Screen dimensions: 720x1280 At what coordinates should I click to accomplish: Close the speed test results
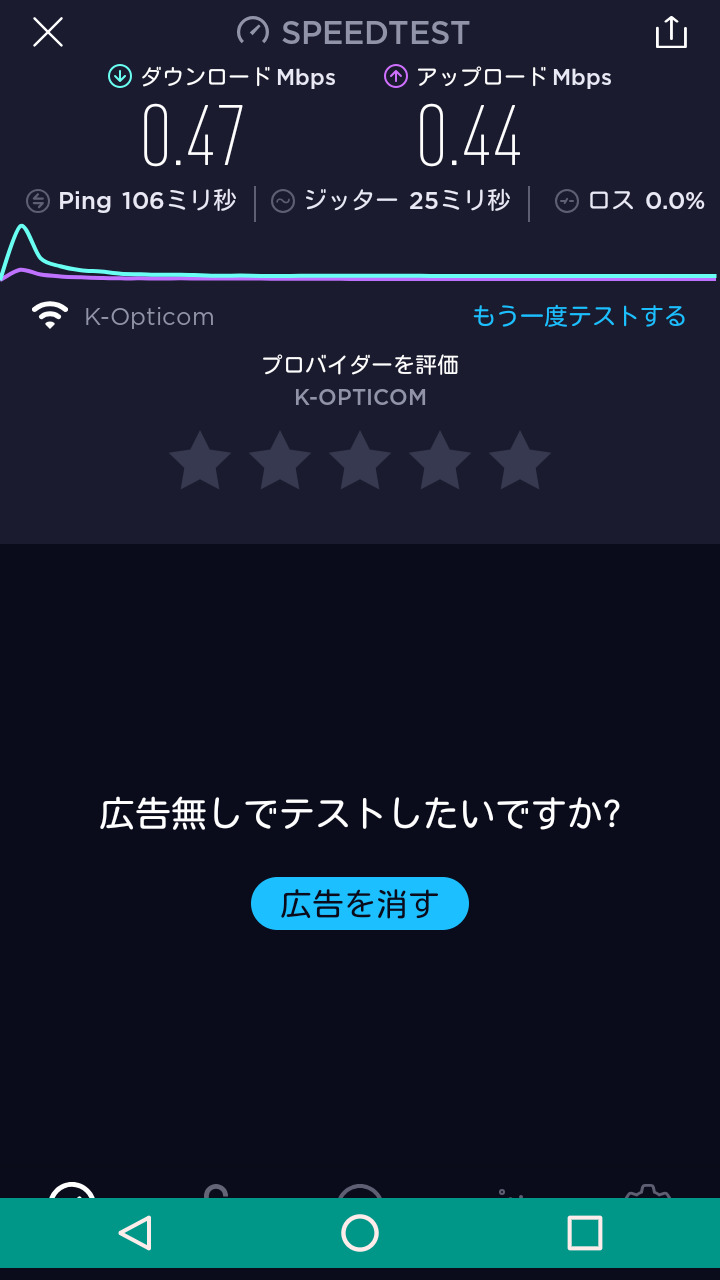tap(48, 33)
